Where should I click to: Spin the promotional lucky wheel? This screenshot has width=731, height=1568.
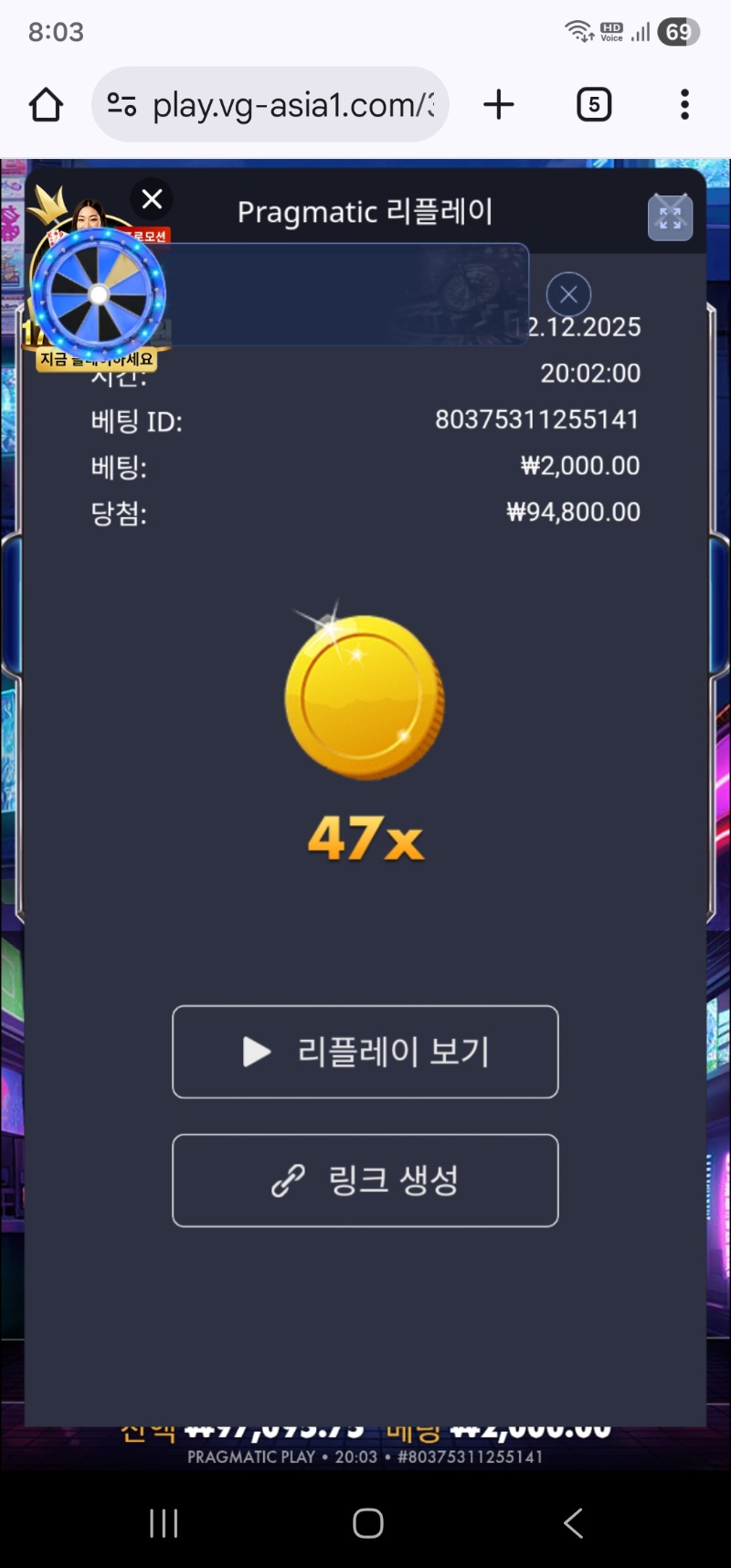96,294
